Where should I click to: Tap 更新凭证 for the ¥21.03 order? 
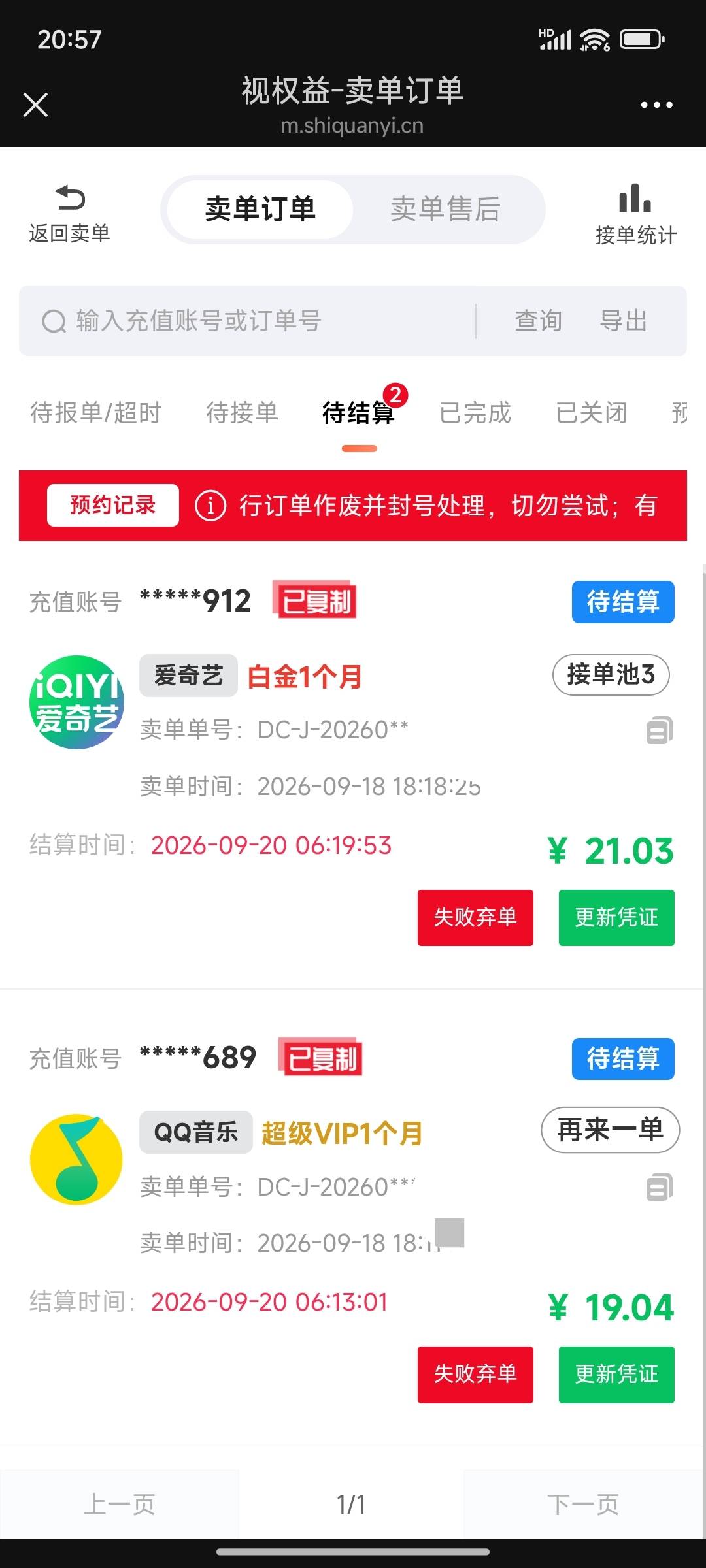(616, 917)
